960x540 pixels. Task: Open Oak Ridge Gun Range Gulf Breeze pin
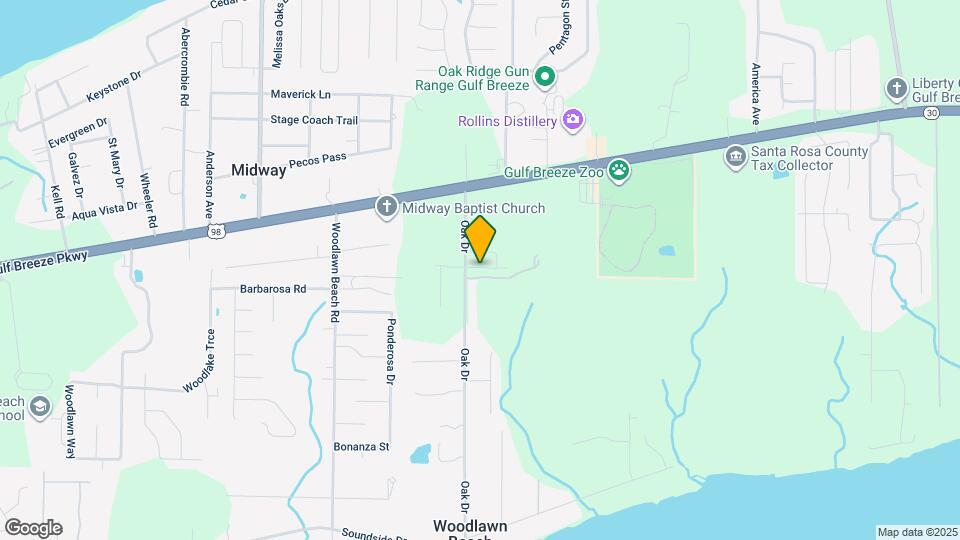545,77
